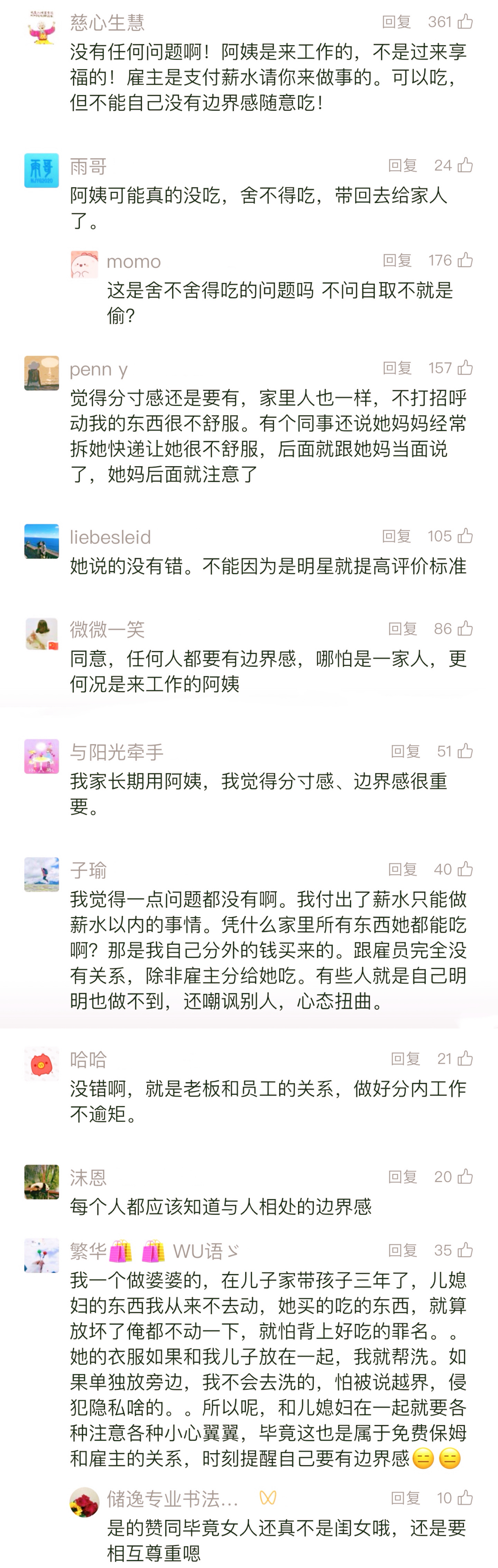This screenshot has height=1568, width=498.
Task: Like momo's reply
Action: coord(465,261)
